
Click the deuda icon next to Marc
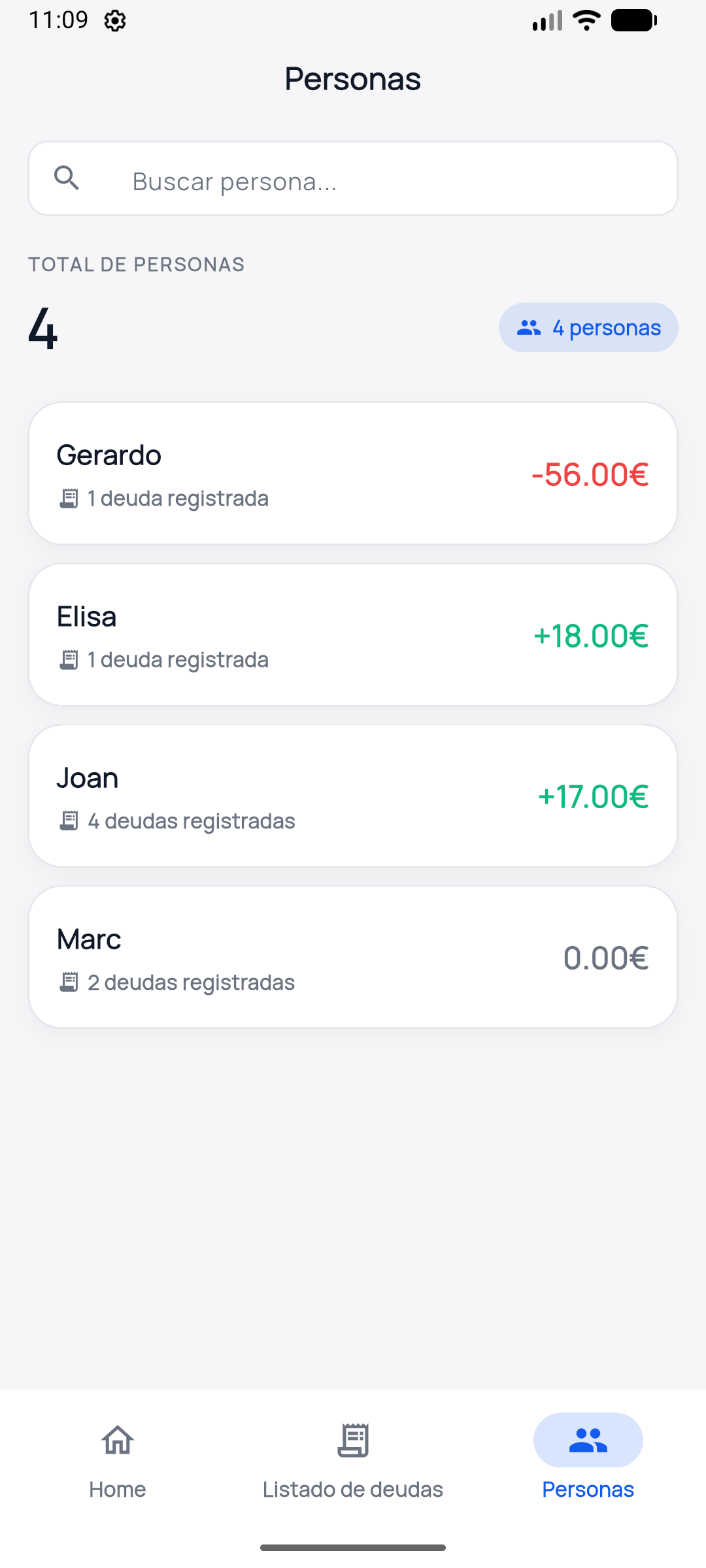[69, 981]
